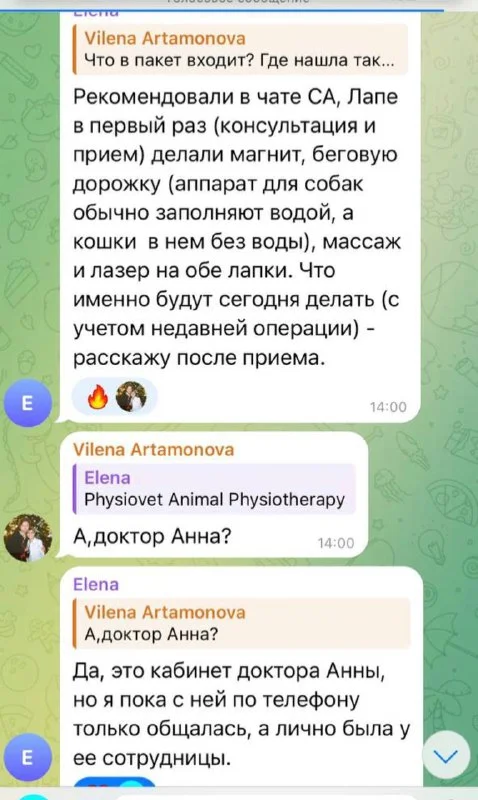Open Vilena Artamonova's name above "А,доктор Анна?"

154,449
